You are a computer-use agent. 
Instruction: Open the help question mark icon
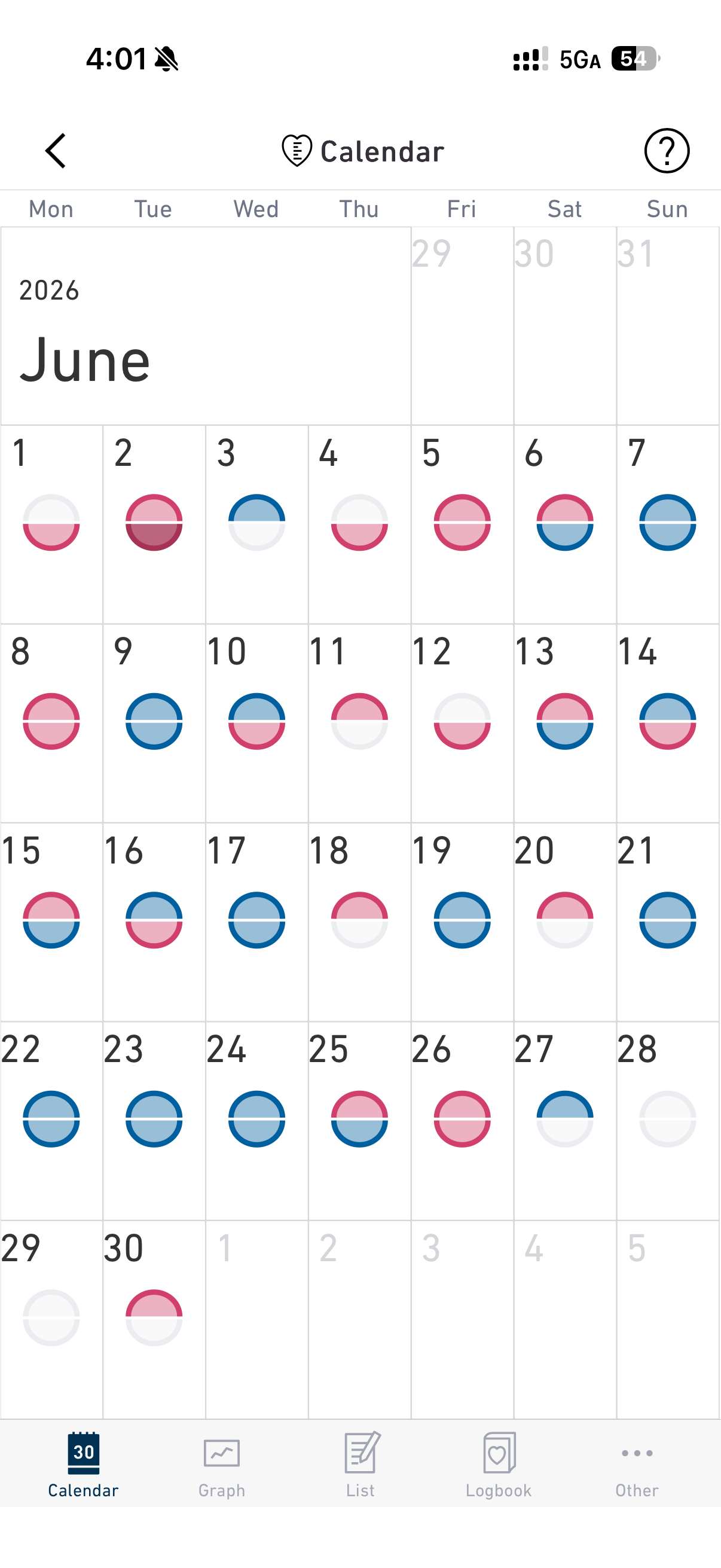click(x=667, y=150)
